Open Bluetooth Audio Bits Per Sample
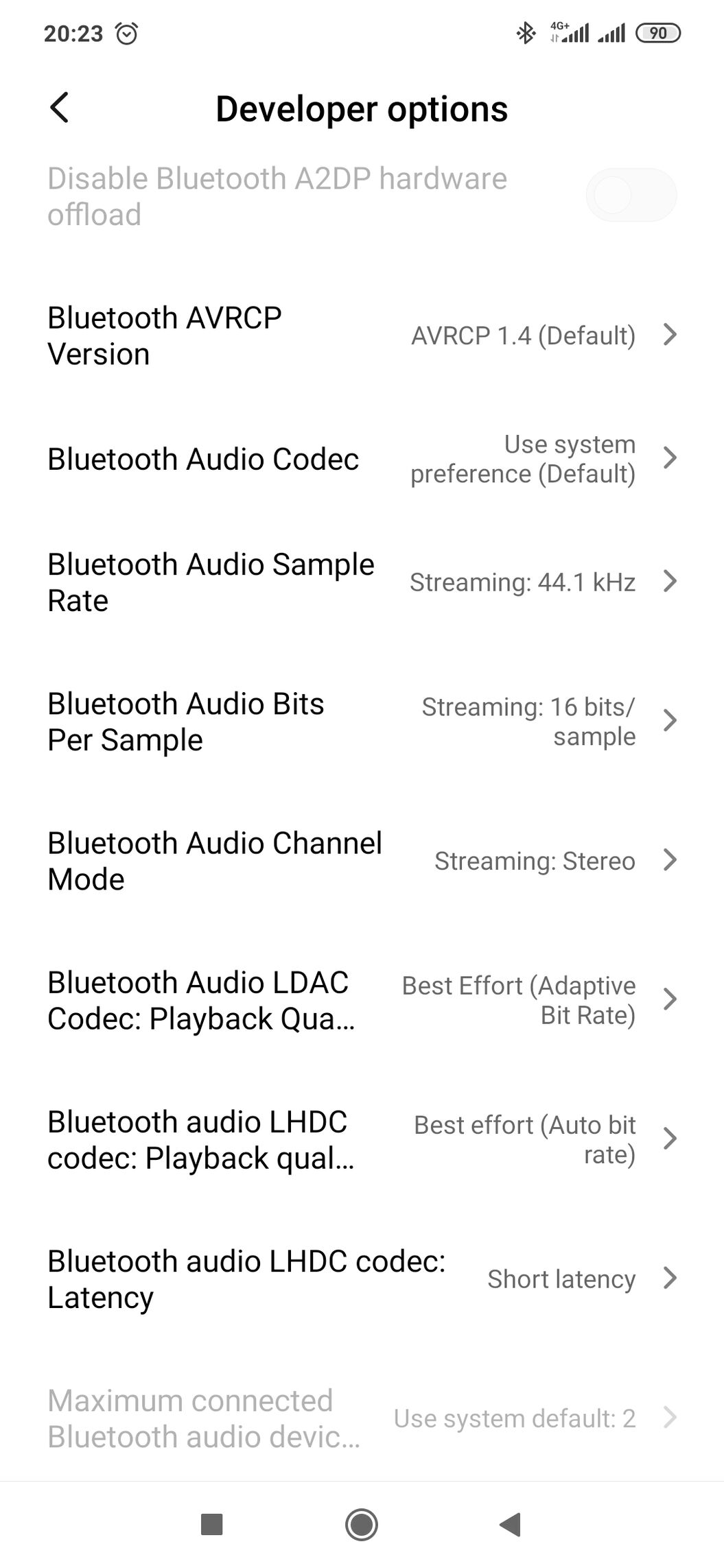This screenshot has height=1568, width=724. click(362, 722)
